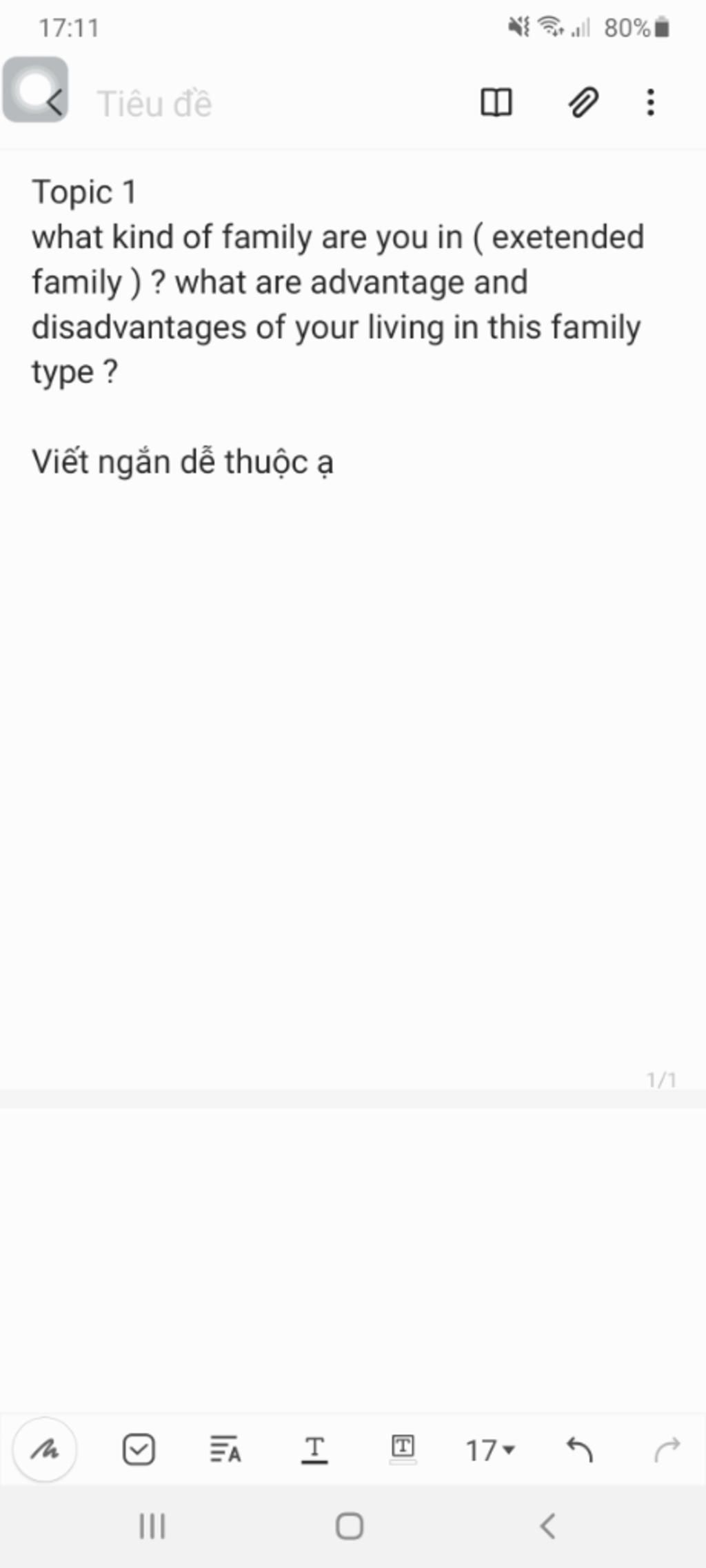Place the cursor after 'Viết ngắn dễ thuộc ạ'
Screen dimensions: 706x1568
(336, 462)
